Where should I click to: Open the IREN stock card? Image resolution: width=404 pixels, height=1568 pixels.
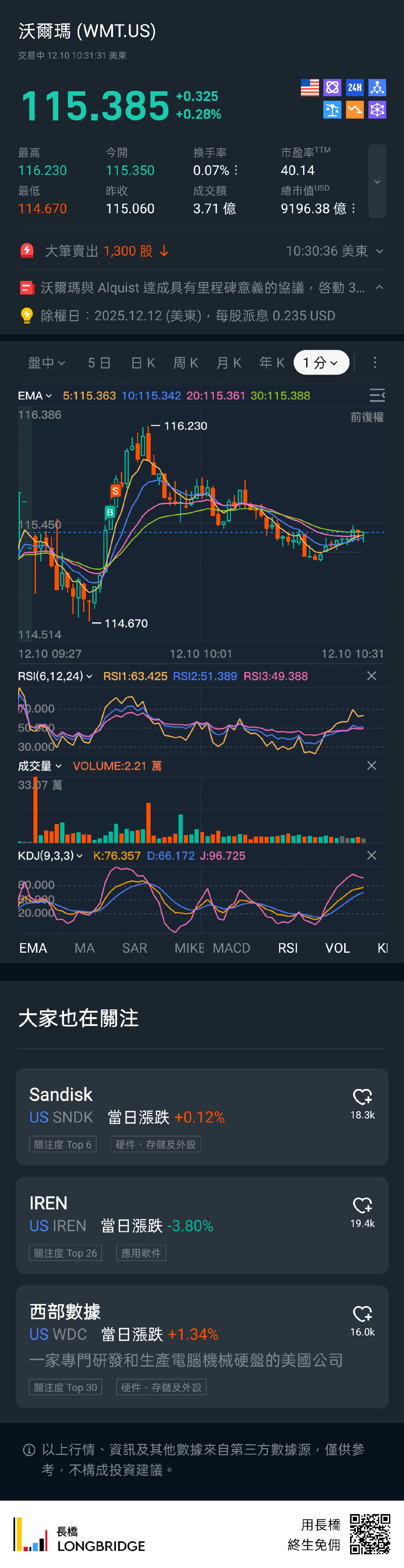pos(183,1225)
